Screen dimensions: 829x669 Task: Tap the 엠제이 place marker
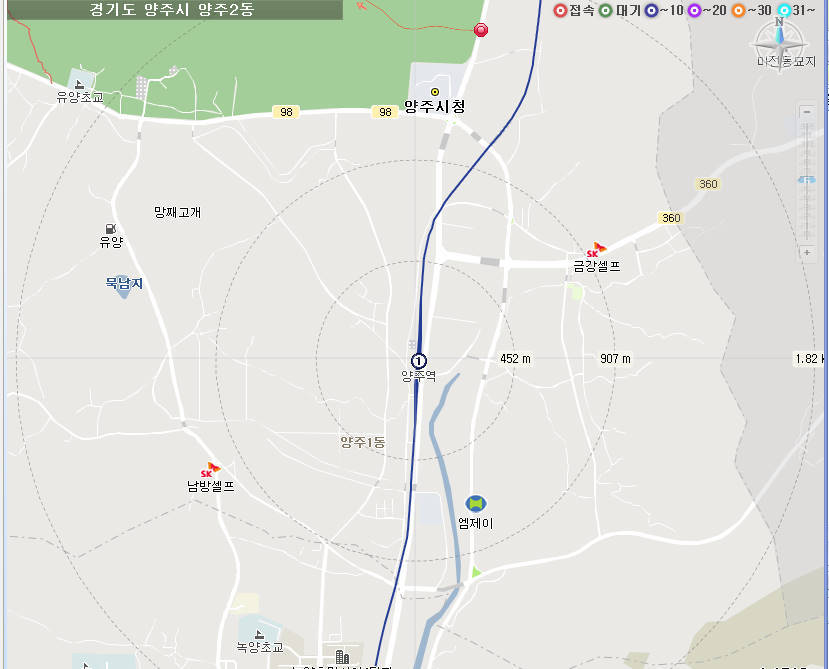pos(476,503)
